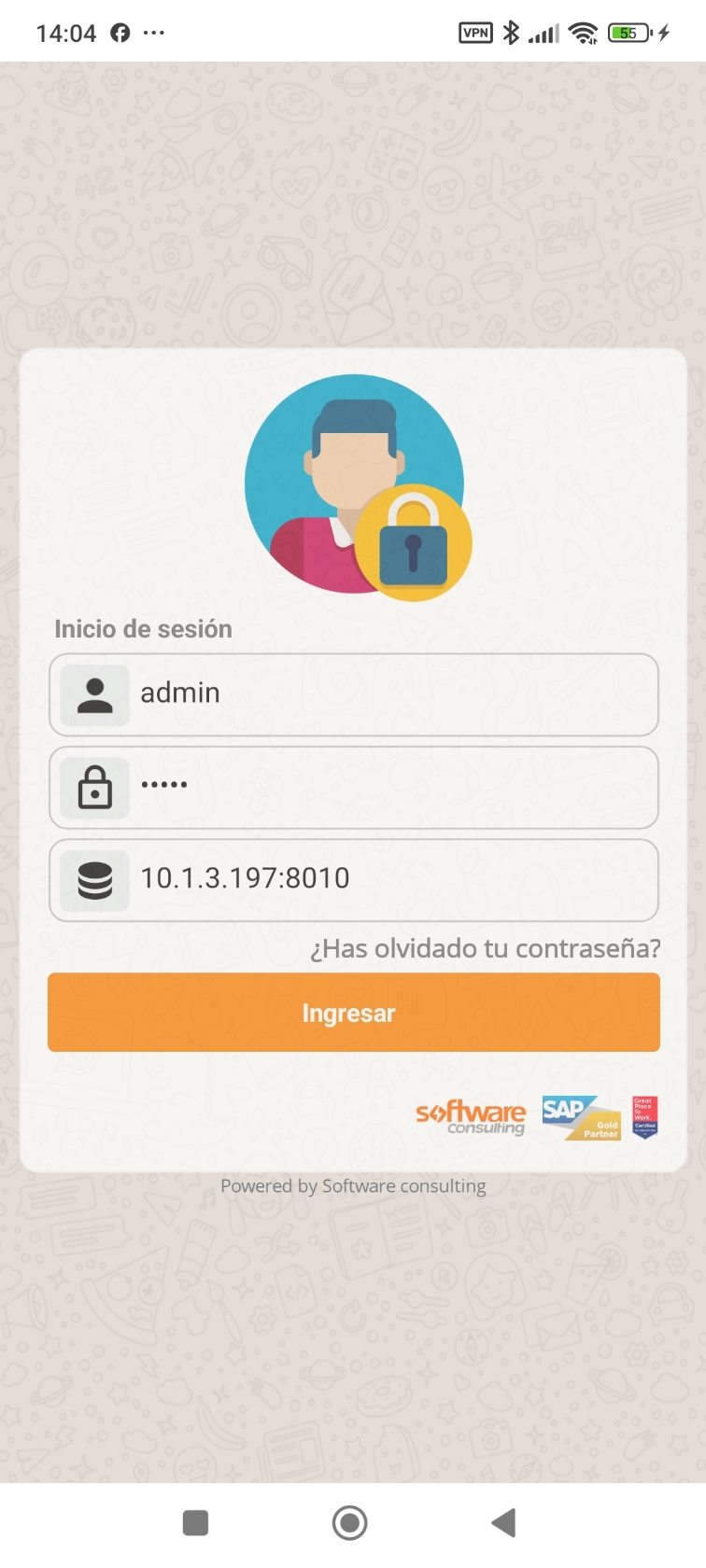The height and width of the screenshot is (1568, 706).
Task: Go back using the system back button
Action: (x=503, y=1522)
